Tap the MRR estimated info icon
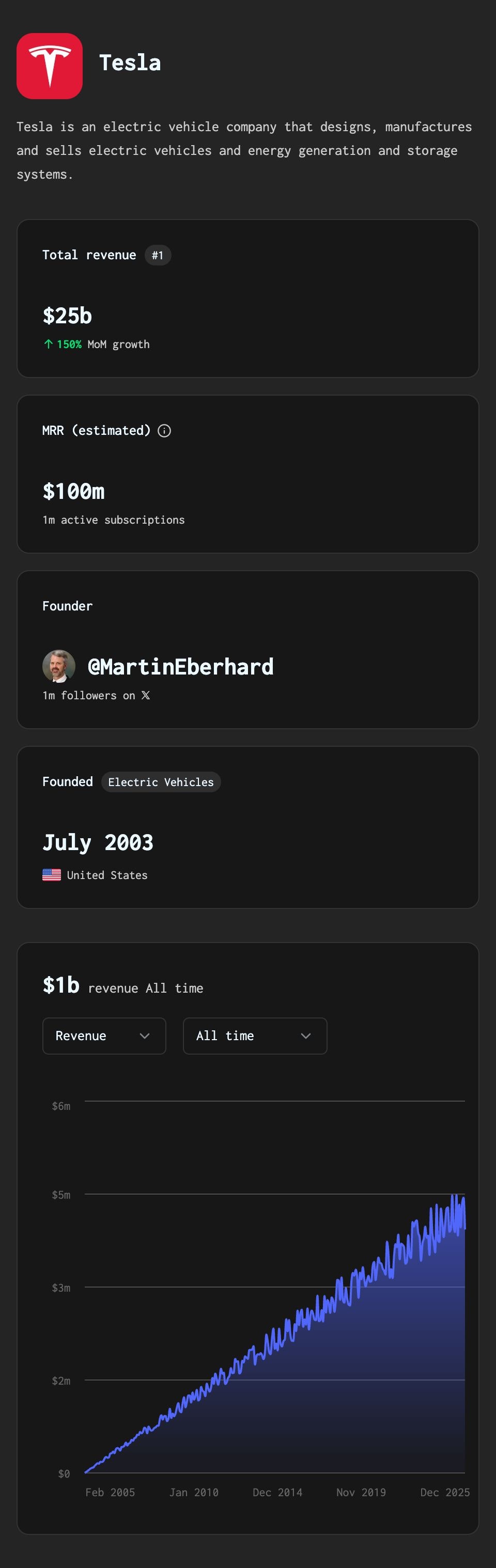The width and height of the screenshot is (496, 1568). tap(164, 430)
